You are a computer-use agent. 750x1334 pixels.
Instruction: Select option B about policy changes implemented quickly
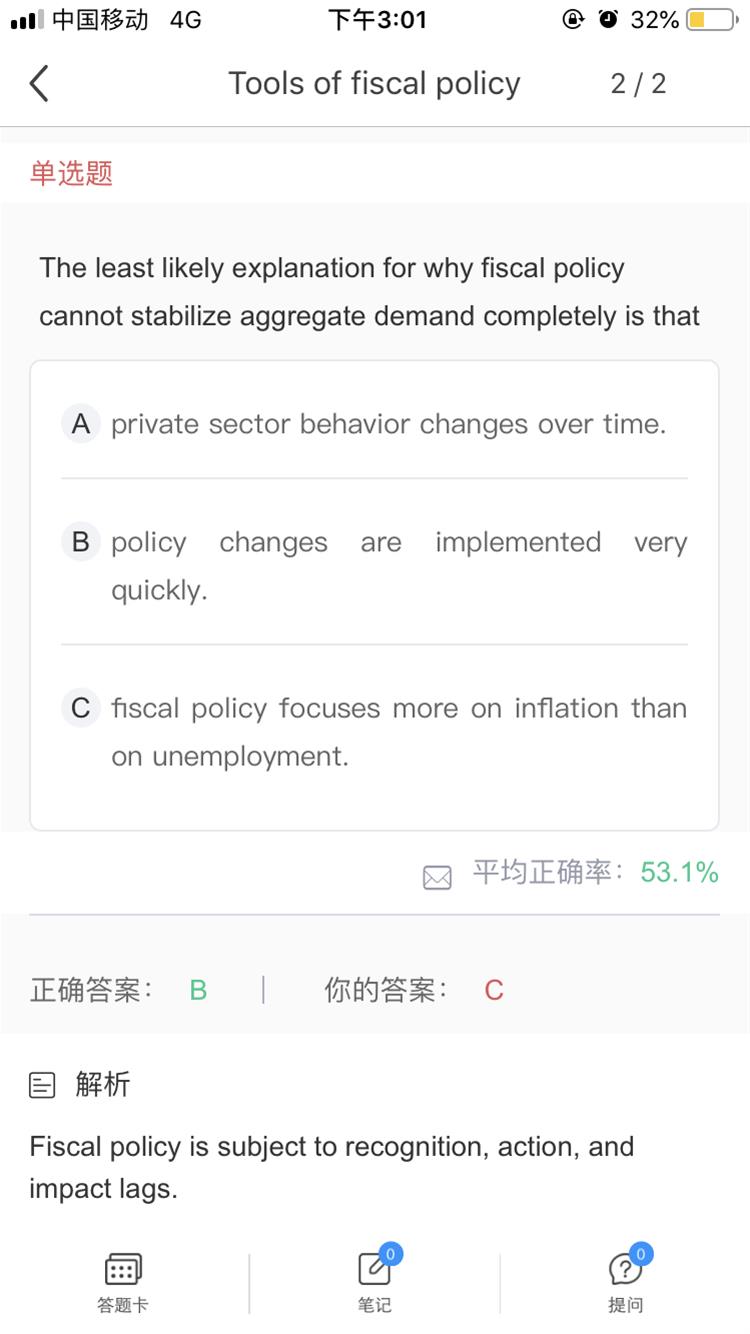click(x=374, y=565)
